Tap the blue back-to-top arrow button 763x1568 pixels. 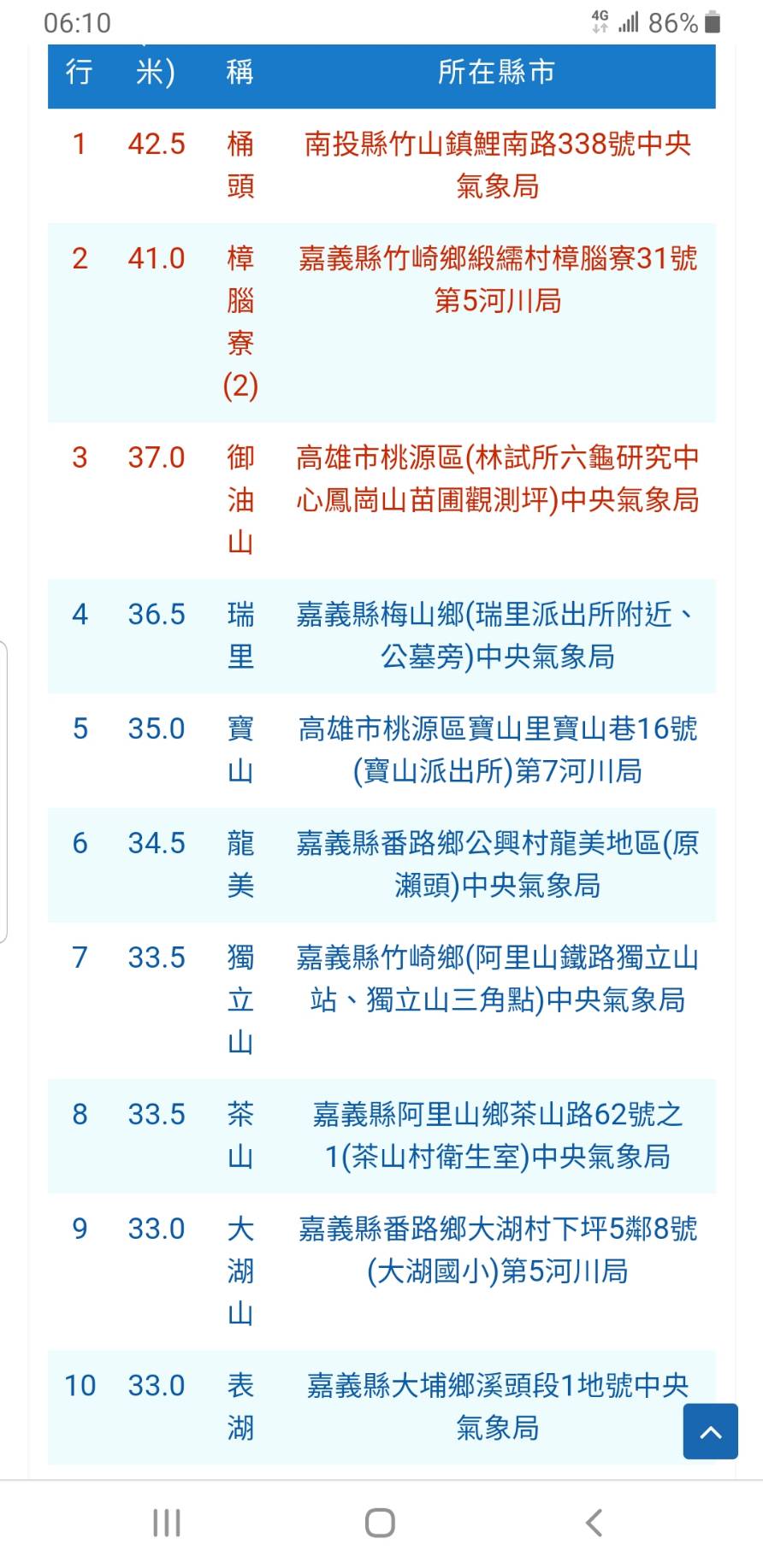[710, 1431]
